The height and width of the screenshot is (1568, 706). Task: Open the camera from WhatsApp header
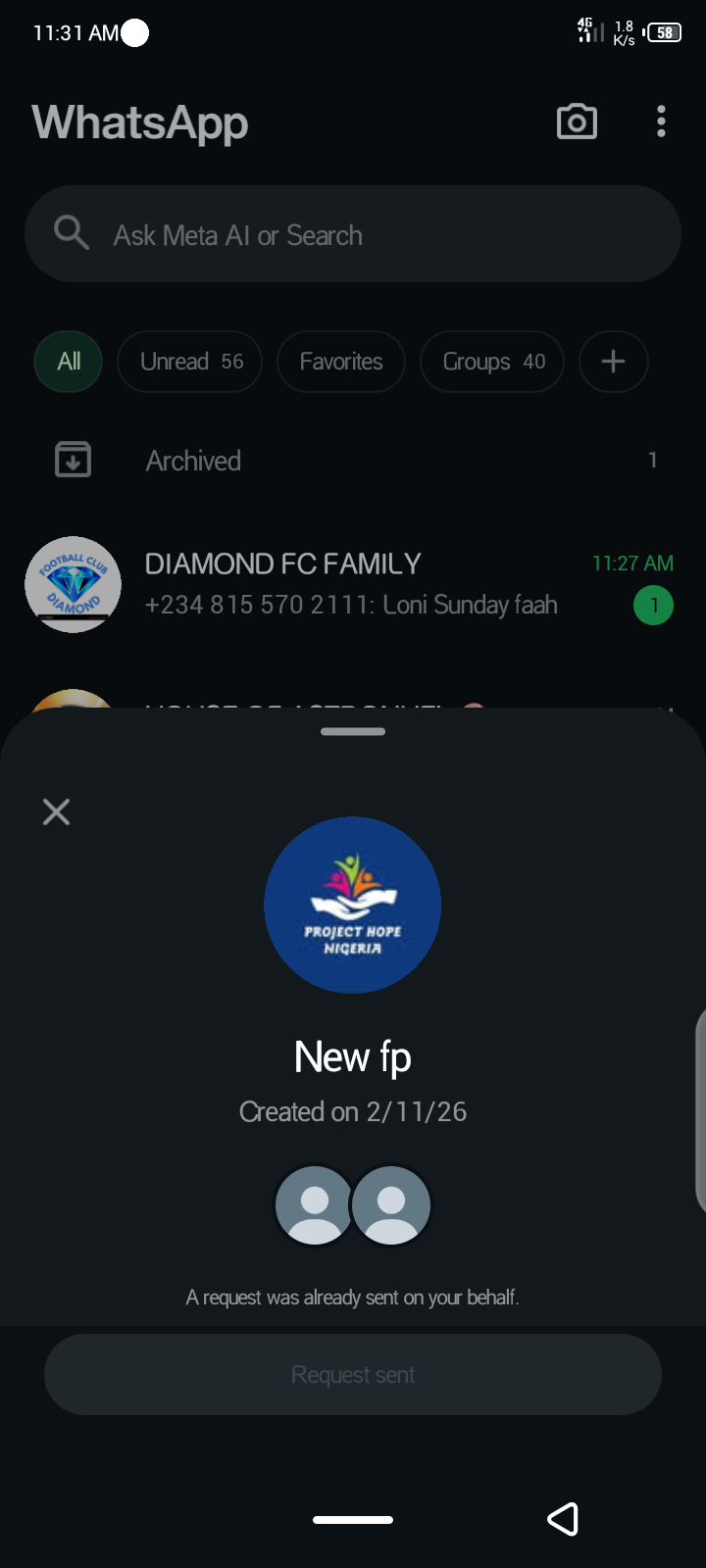(x=577, y=122)
